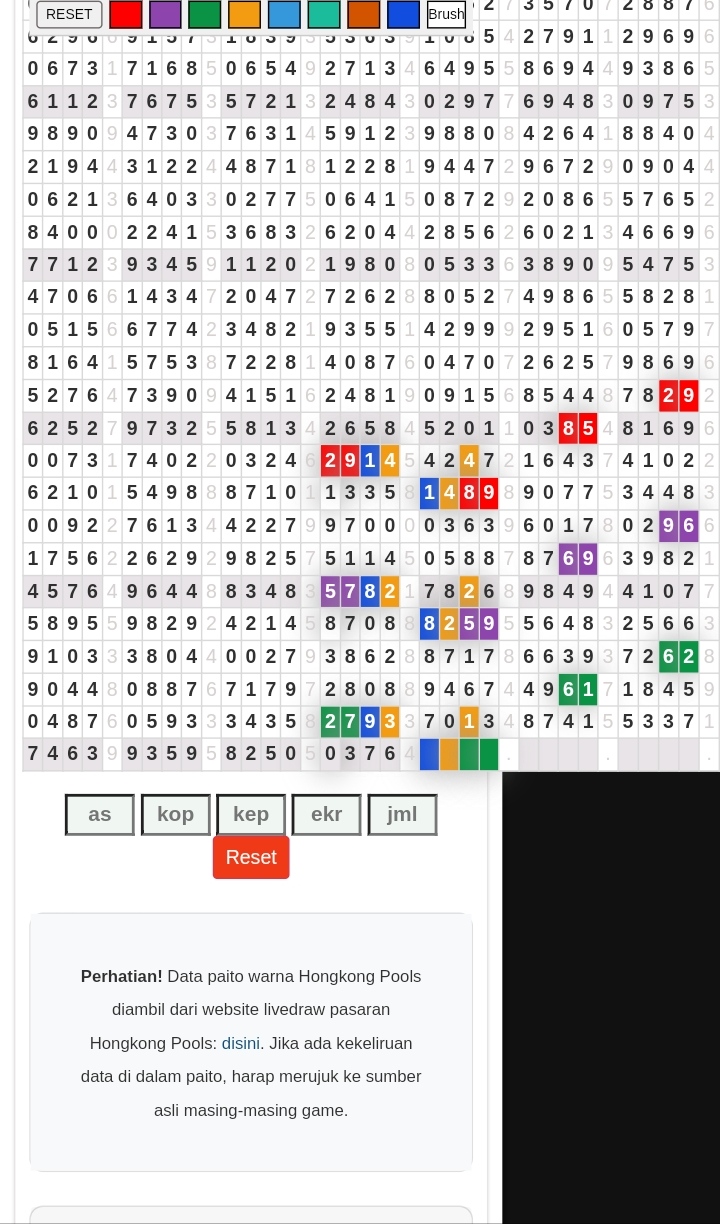Open the 'disini' link to Hongkong Pools

coord(240,1043)
